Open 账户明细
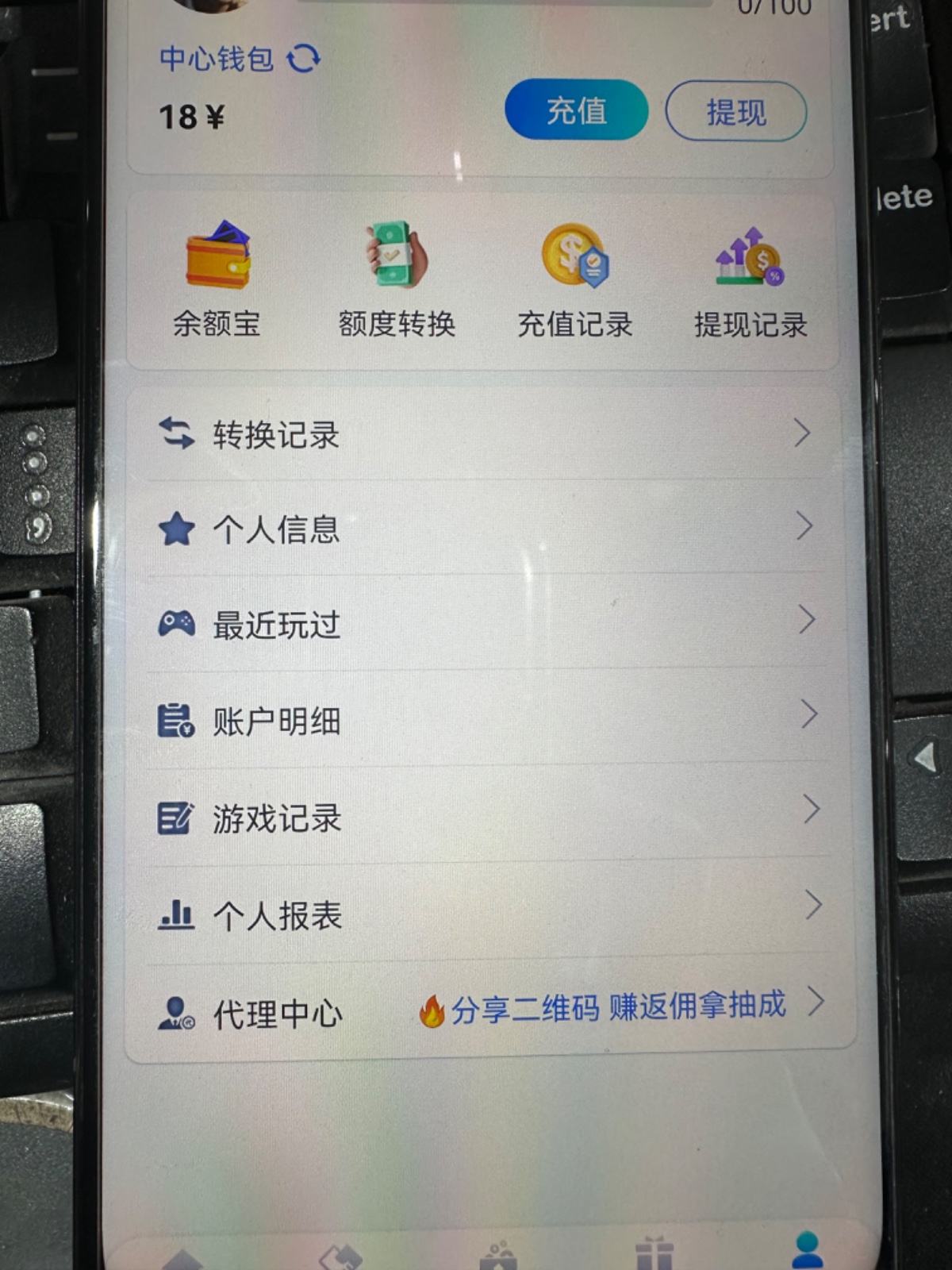The image size is (952, 1270). tap(484, 720)
